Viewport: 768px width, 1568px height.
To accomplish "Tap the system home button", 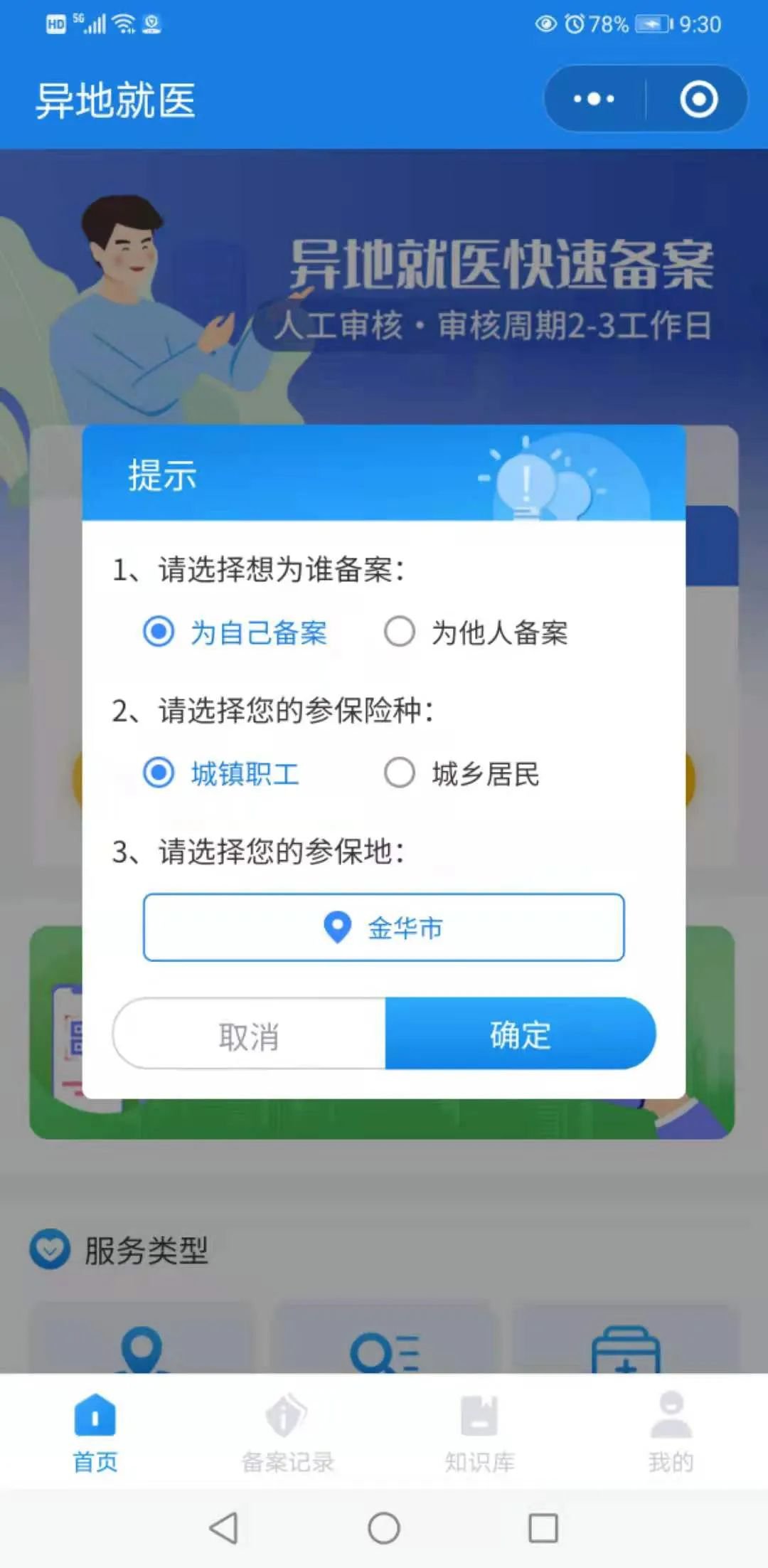I will [384, 1527].
